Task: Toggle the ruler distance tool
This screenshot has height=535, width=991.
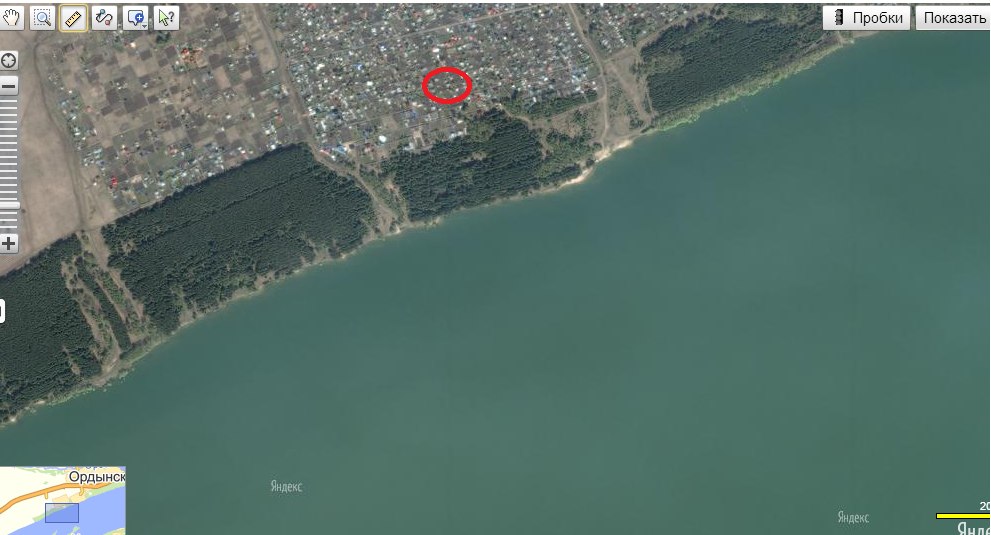Action: (x=72, y=17)
